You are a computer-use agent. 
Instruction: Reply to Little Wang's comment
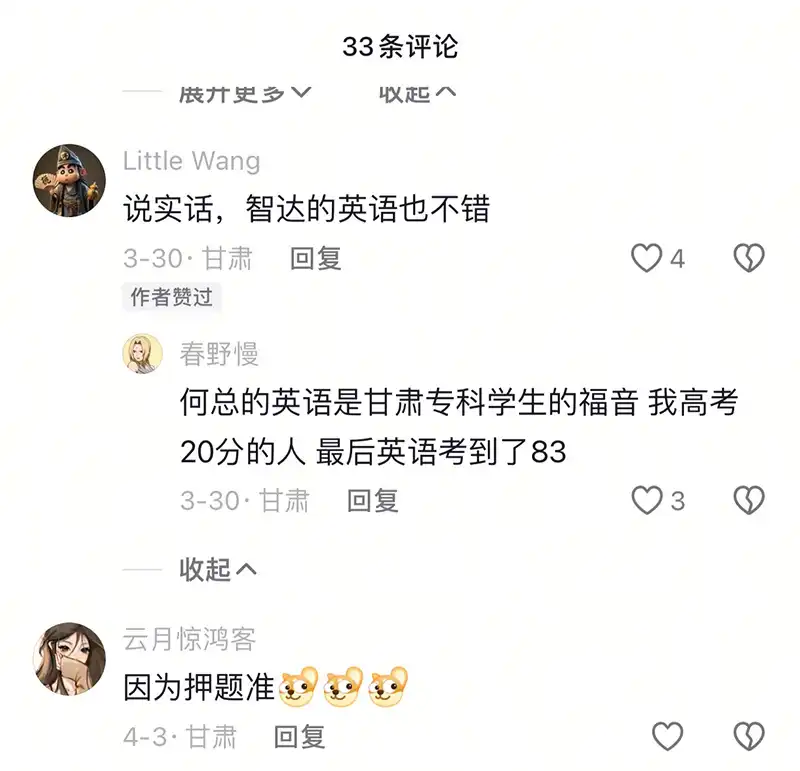(316, 259)
